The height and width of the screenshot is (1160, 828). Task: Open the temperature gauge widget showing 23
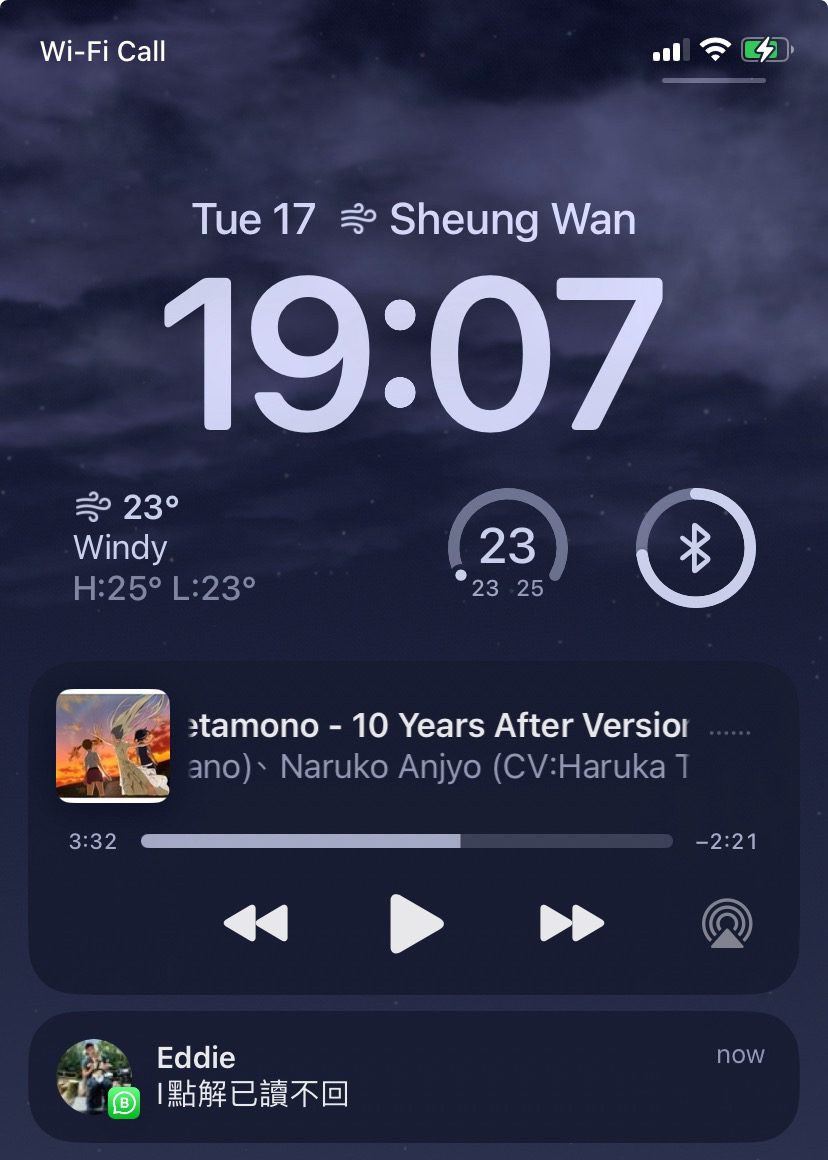pos(508,548)
